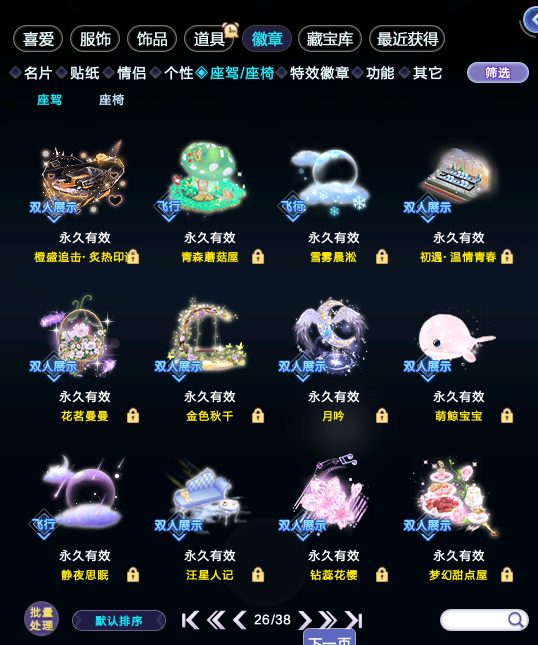
Task: Jump to the first page
Action: pyautogui.click(x=190, y=620)
